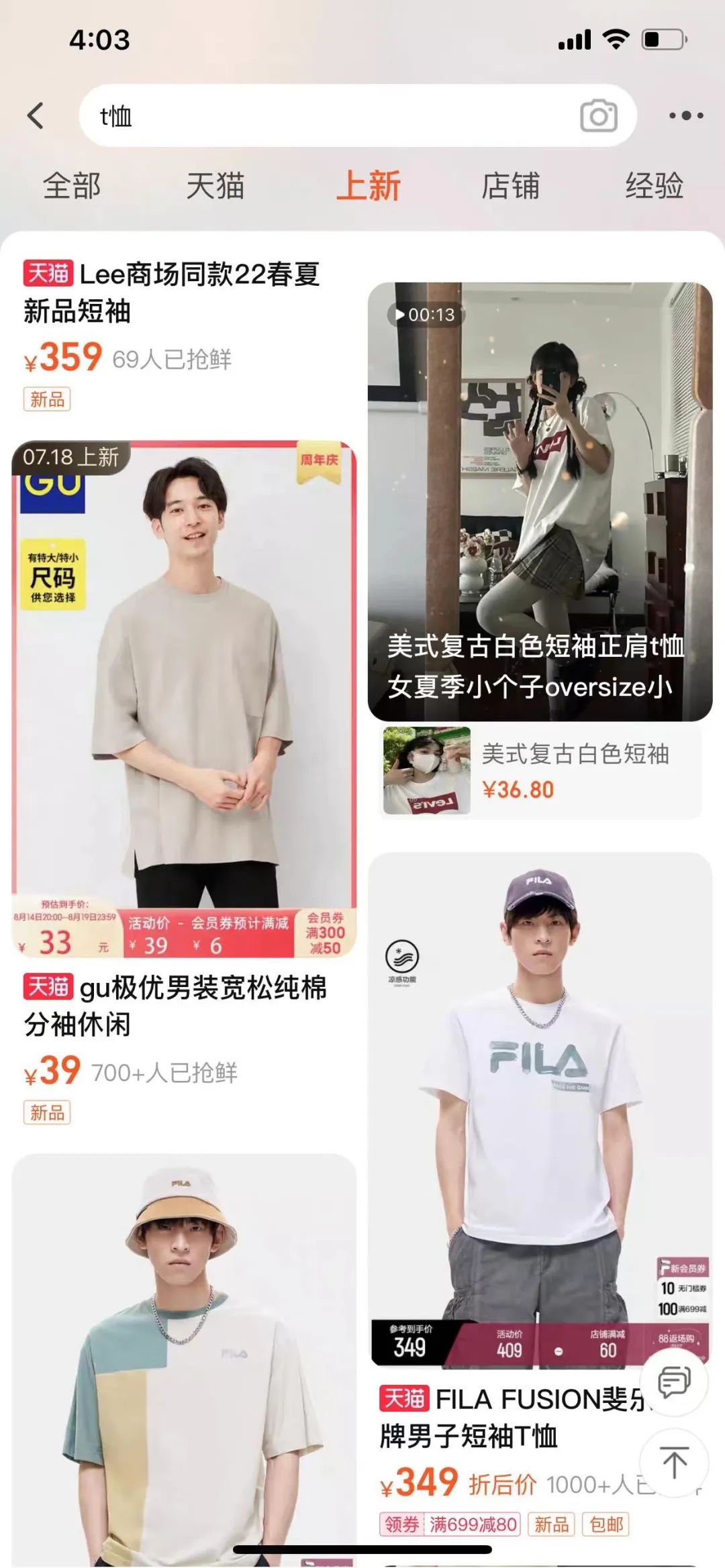
Task: Open the chat messages floating button
Action: point(674,1381)
